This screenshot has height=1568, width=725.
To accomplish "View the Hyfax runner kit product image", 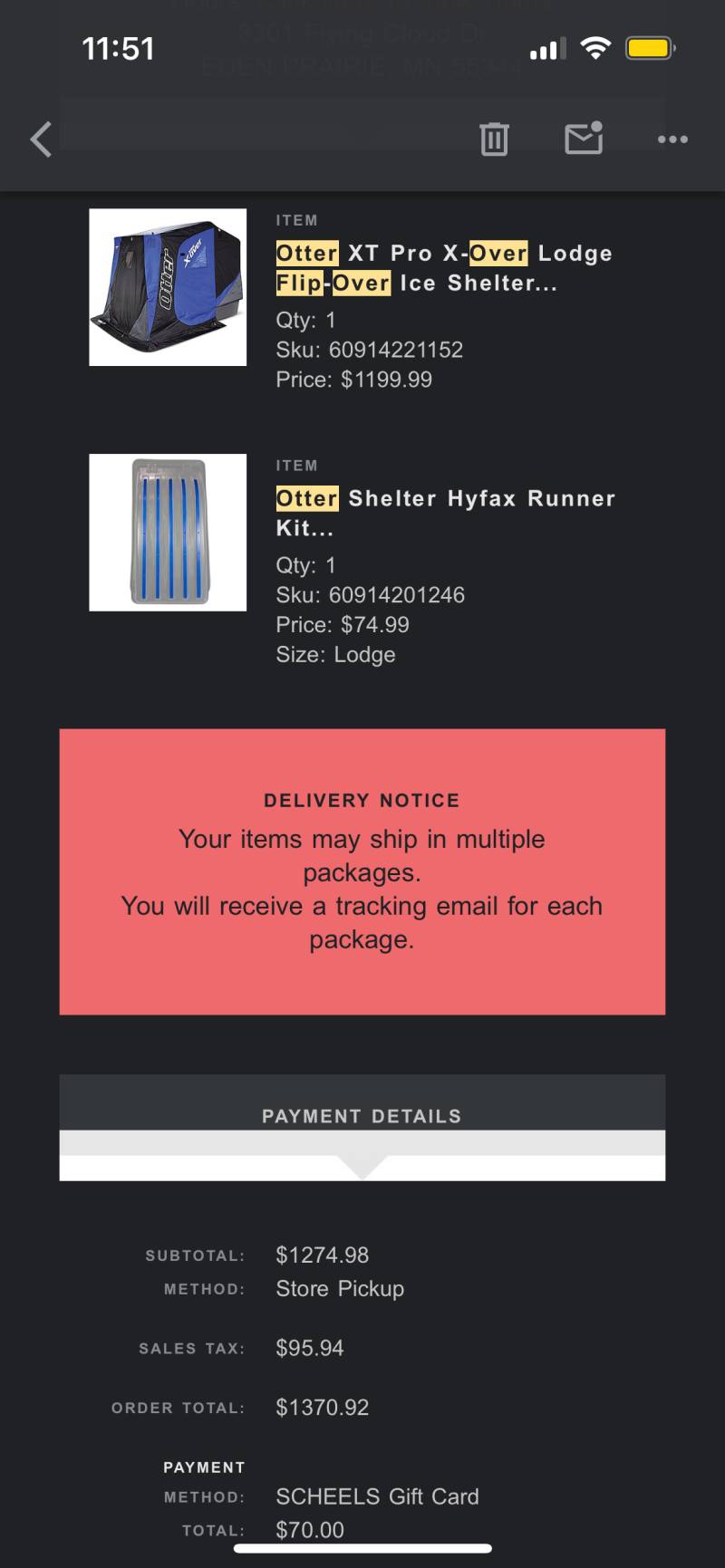I will (x=168, y=533).
